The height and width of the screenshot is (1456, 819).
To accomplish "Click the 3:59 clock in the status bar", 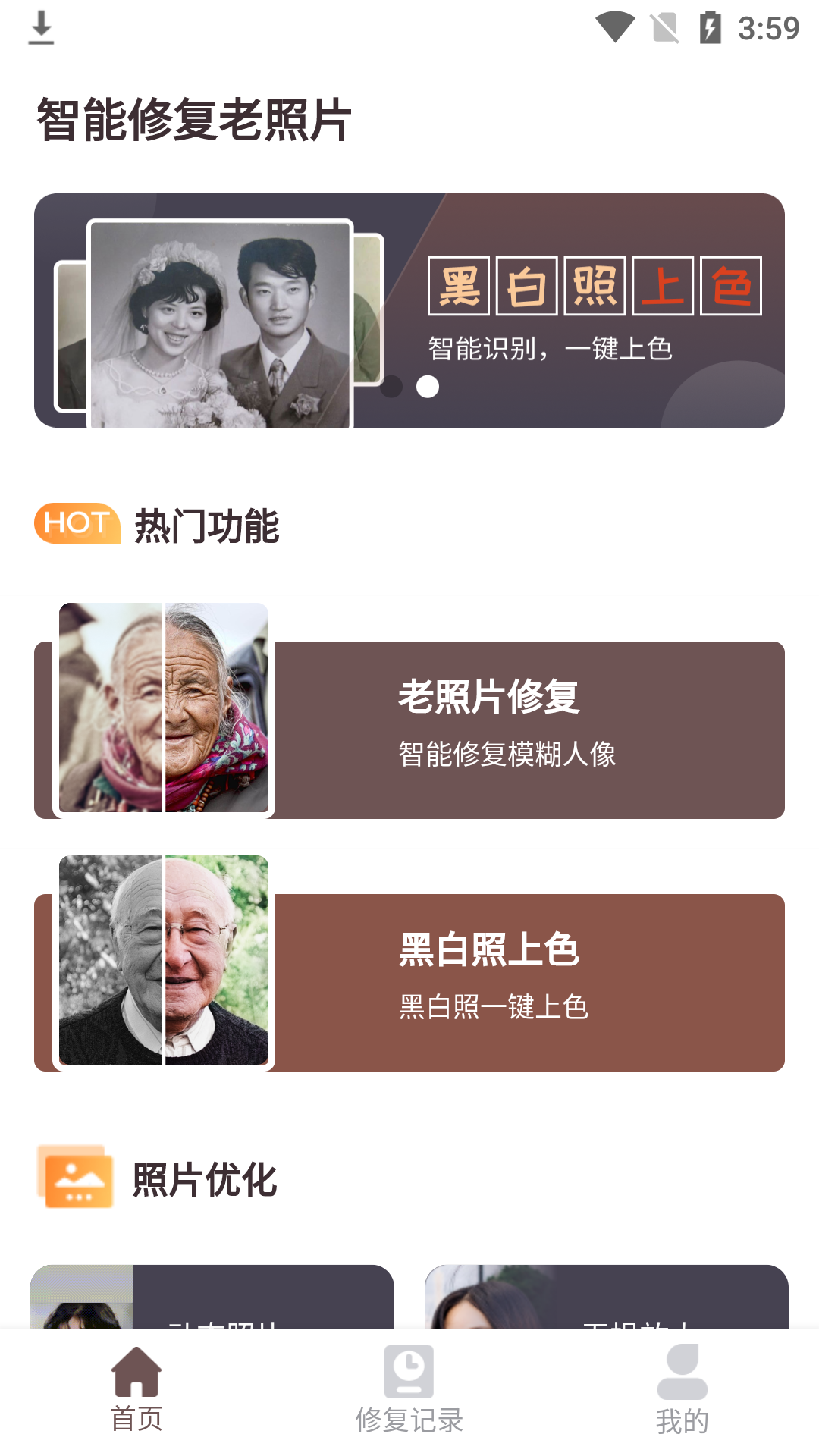I will click(x=764, y=29).
